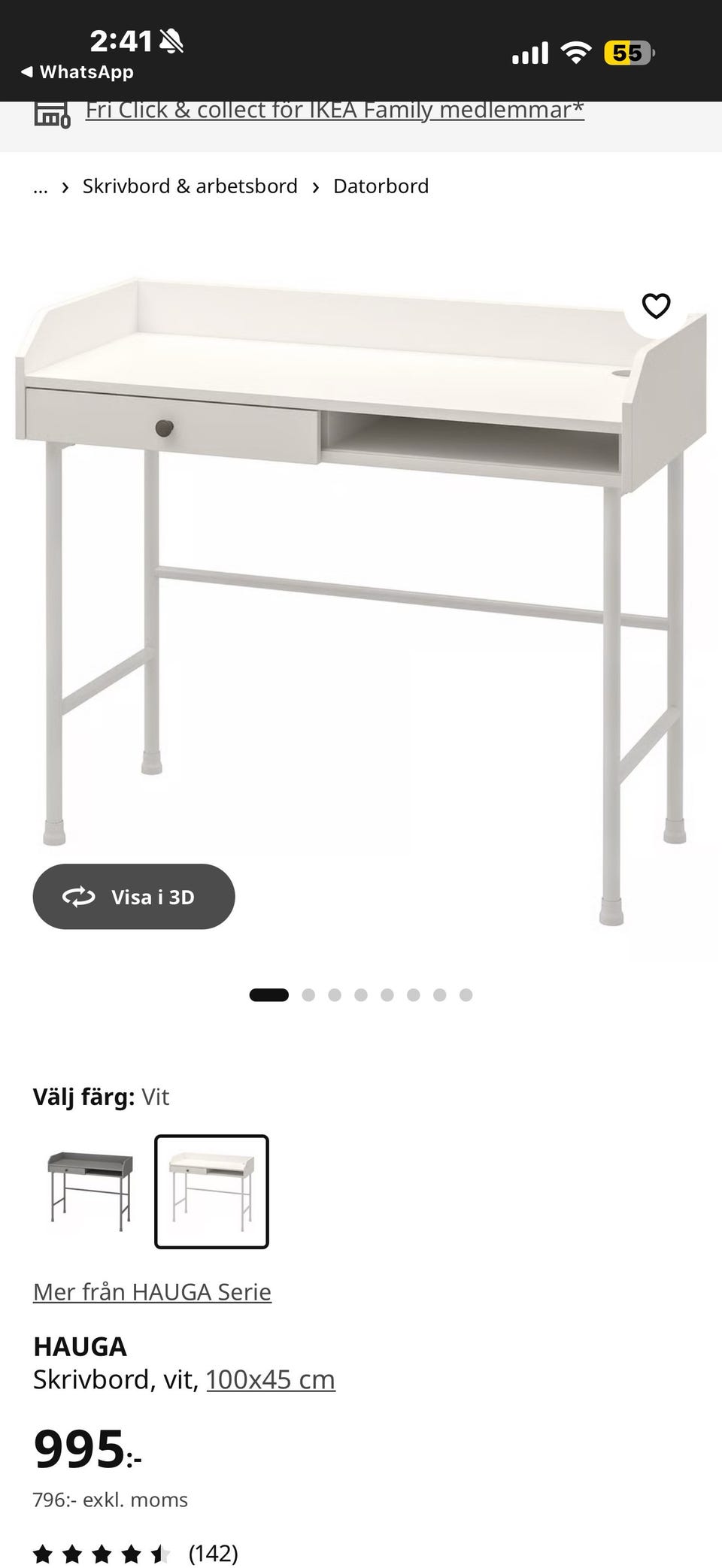Screen dimensions: 722x1568
Task: Tap the second carousel dot indicator
Action: [x=308, y=994]
